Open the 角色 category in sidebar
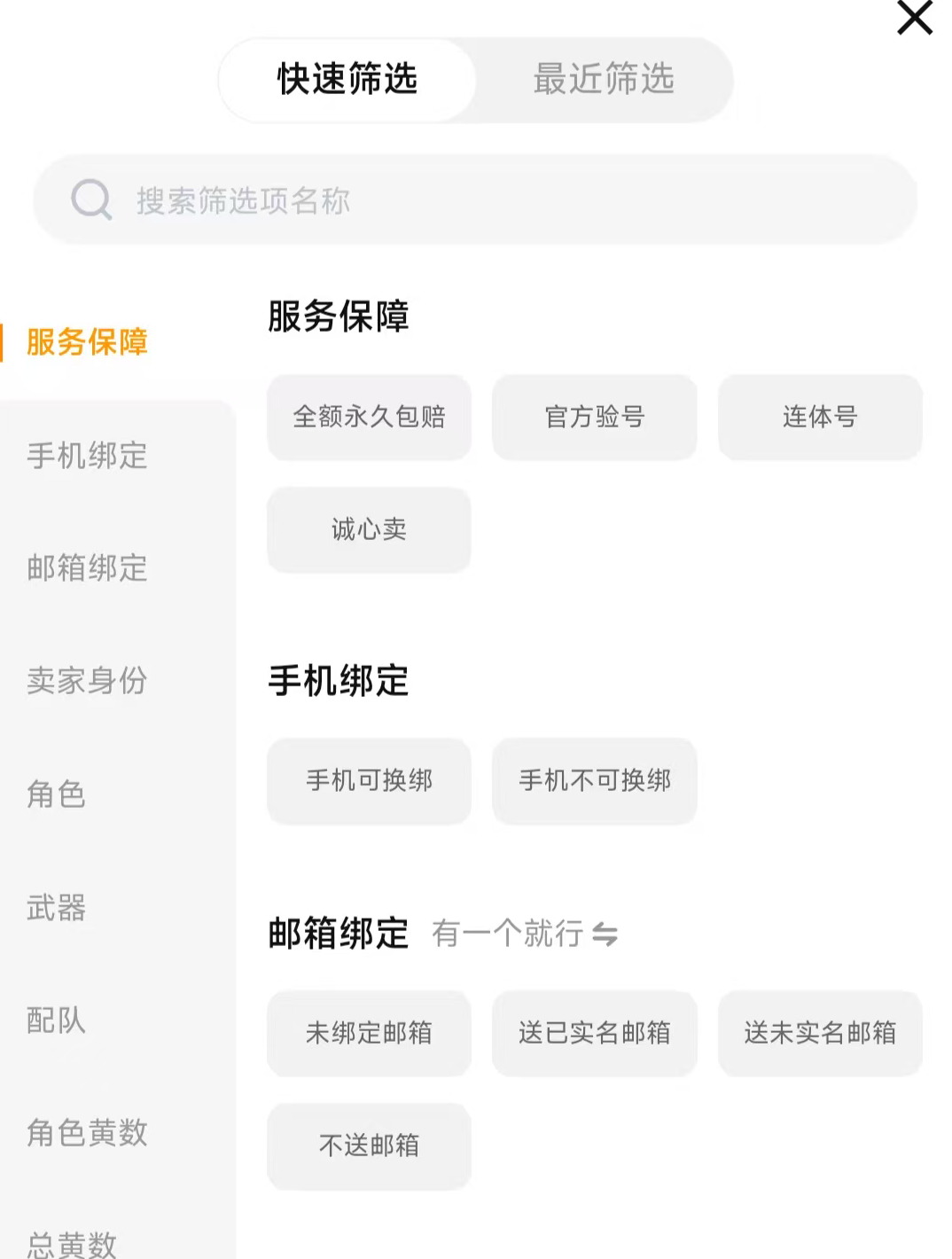Screen dimensions: 952x1259 coord(57,794)
